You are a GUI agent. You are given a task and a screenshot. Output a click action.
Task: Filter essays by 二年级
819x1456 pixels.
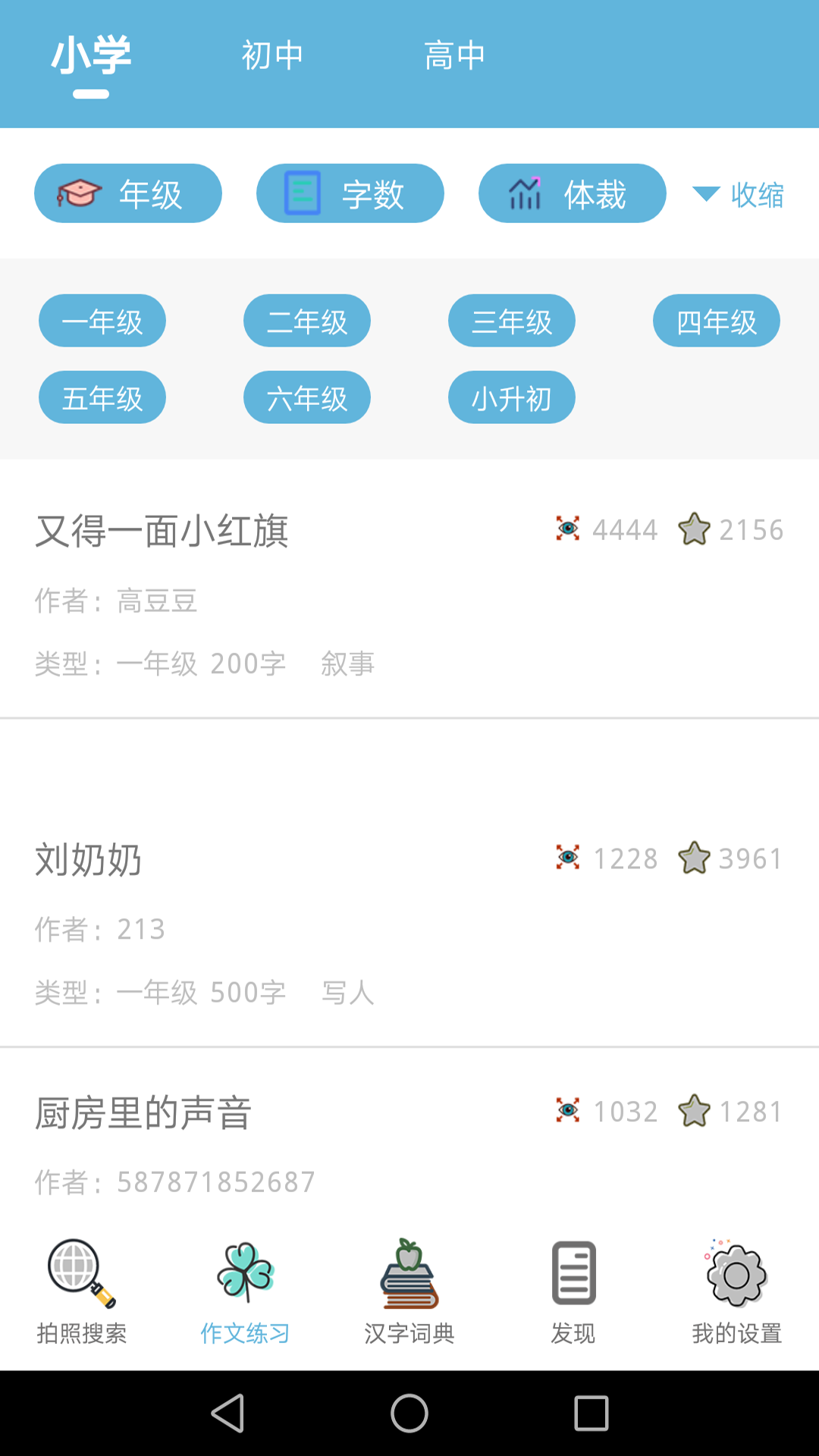pos(307,321)
